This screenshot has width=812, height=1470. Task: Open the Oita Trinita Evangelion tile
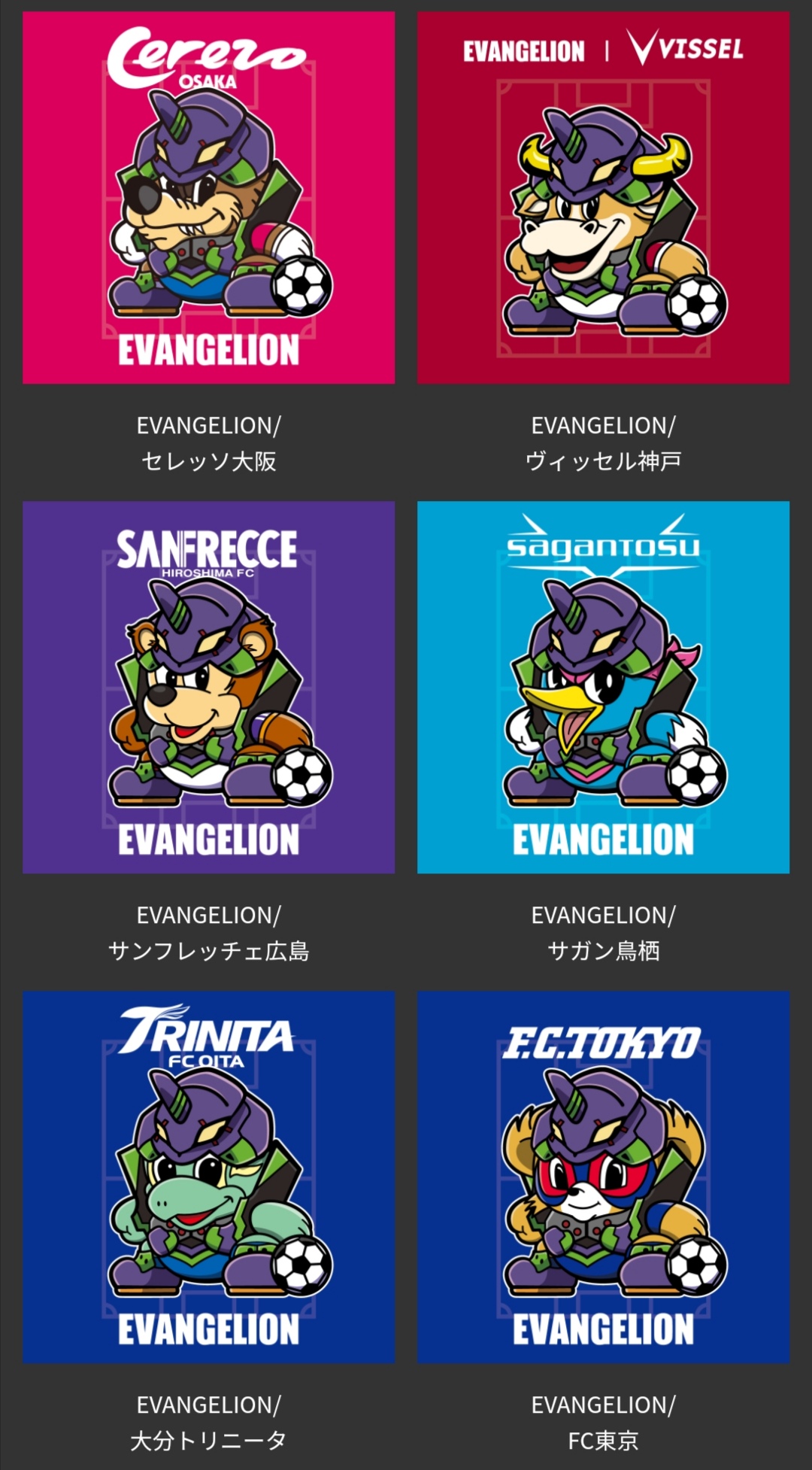tap(208, 1177)
